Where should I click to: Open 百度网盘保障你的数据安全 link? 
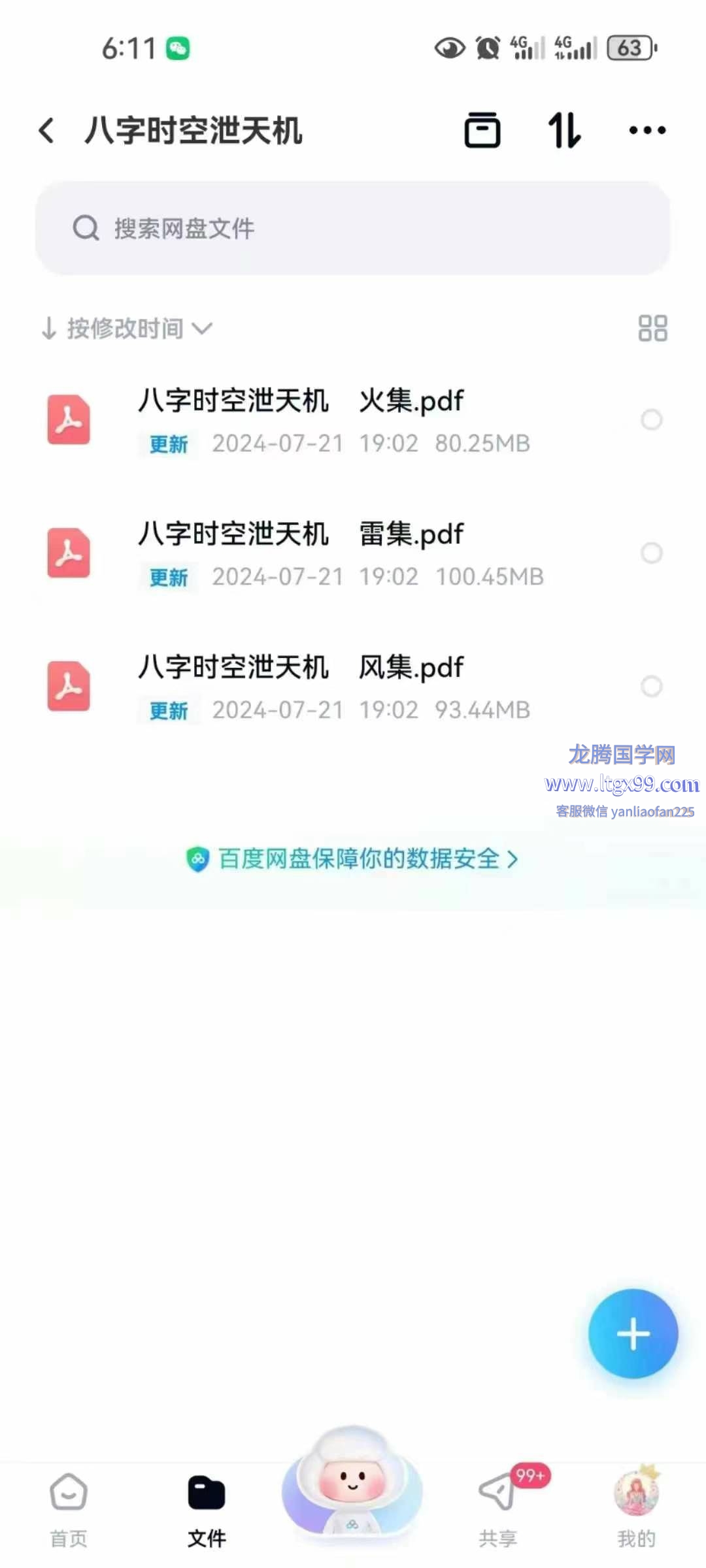tap(353, 859)
